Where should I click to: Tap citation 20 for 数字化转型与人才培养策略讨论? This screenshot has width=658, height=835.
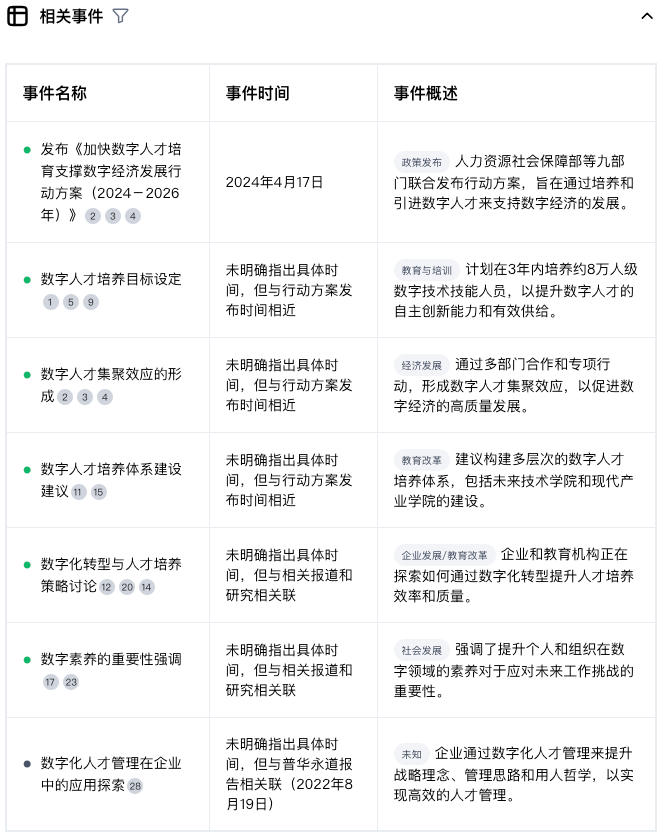(x=127, y=587)
